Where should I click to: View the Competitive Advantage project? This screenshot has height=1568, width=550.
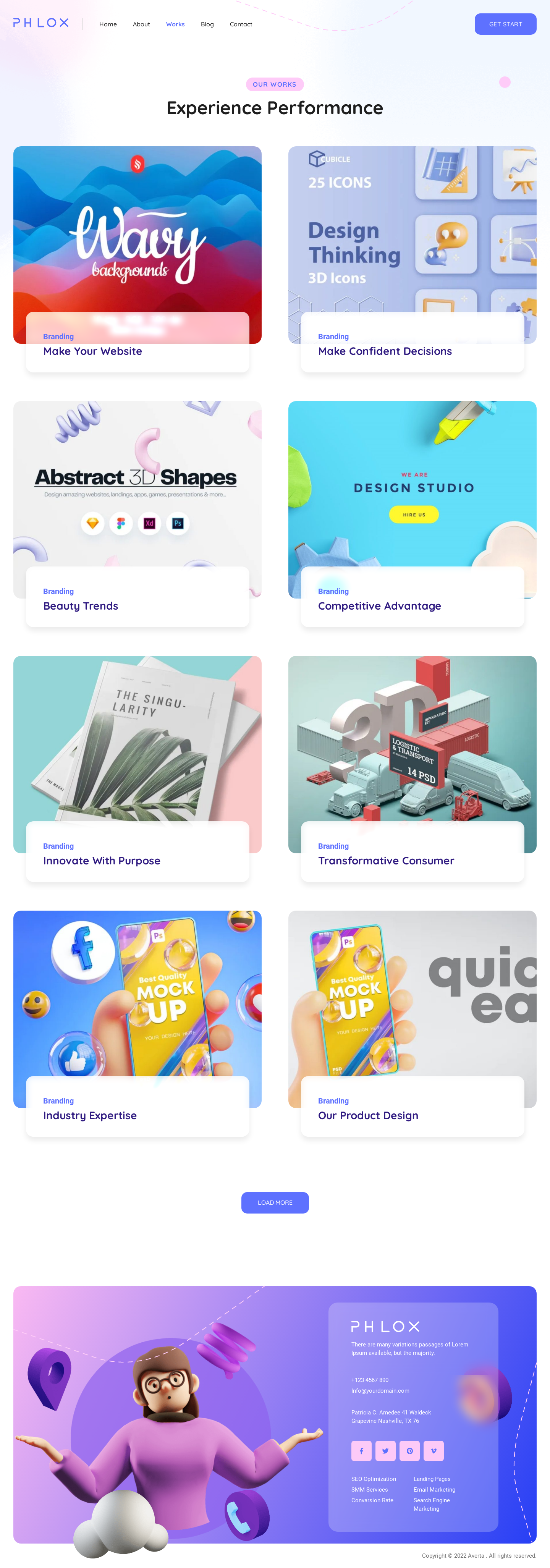379,606
